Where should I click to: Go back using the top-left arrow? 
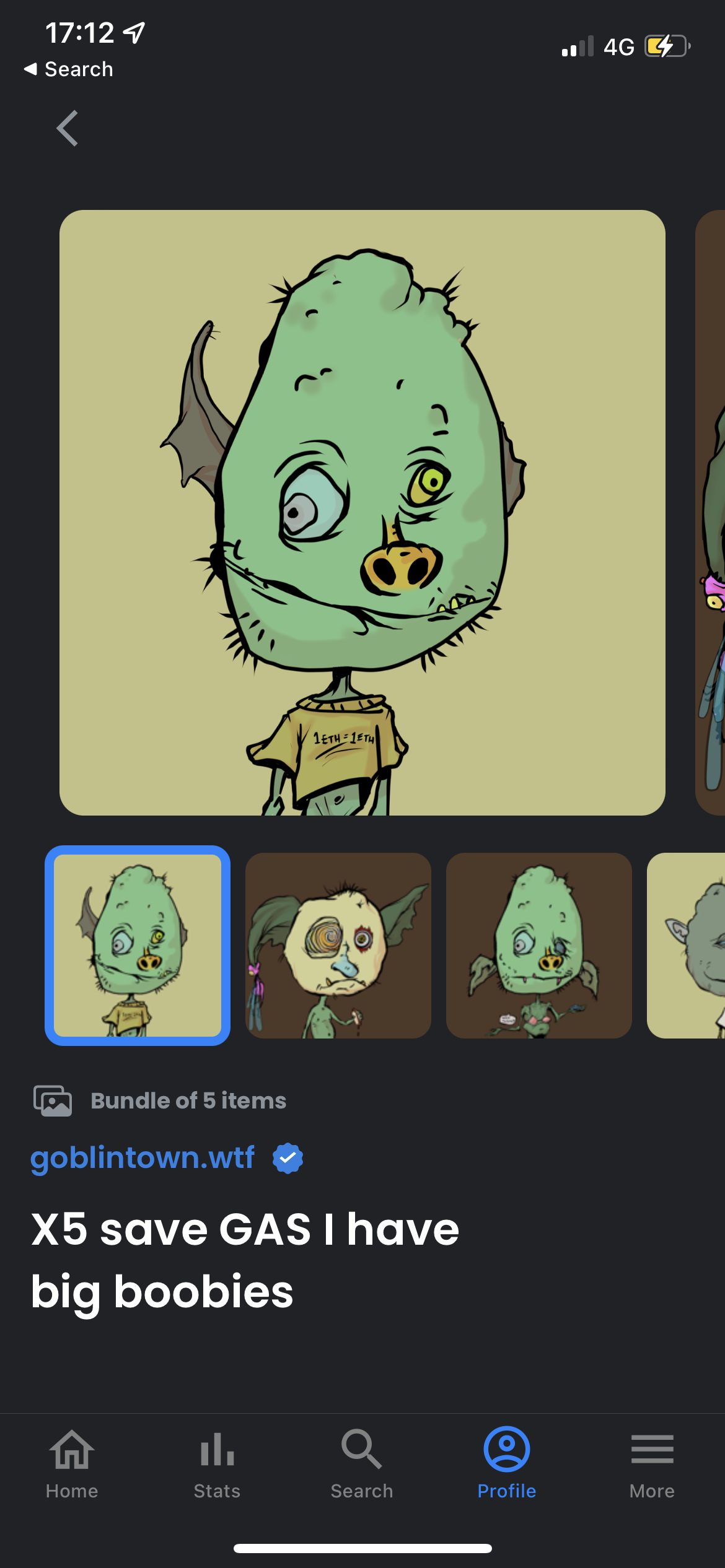(x=67, y=128)
